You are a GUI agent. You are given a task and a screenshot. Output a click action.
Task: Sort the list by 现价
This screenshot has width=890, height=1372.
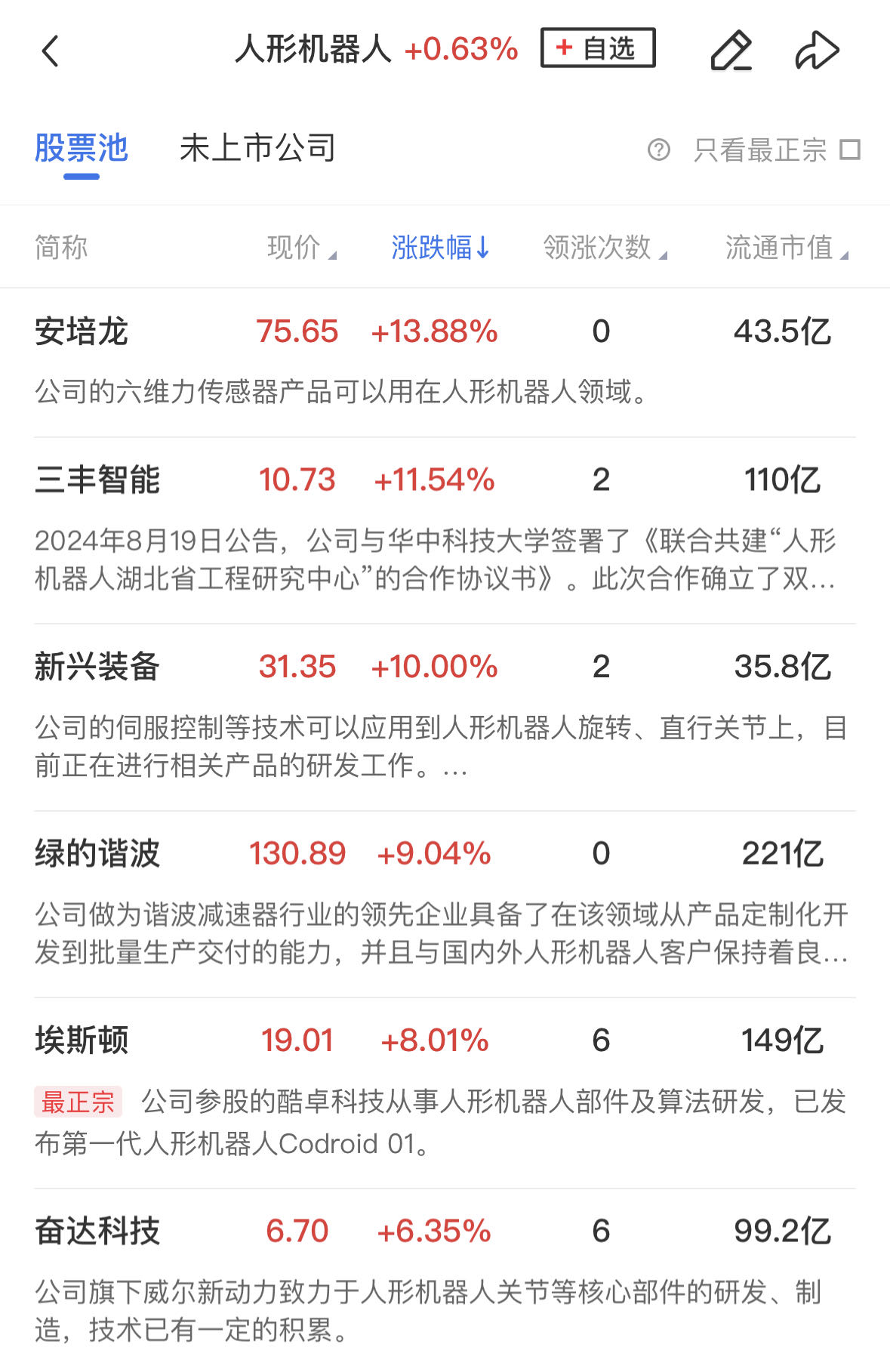[x=300, y=247]
